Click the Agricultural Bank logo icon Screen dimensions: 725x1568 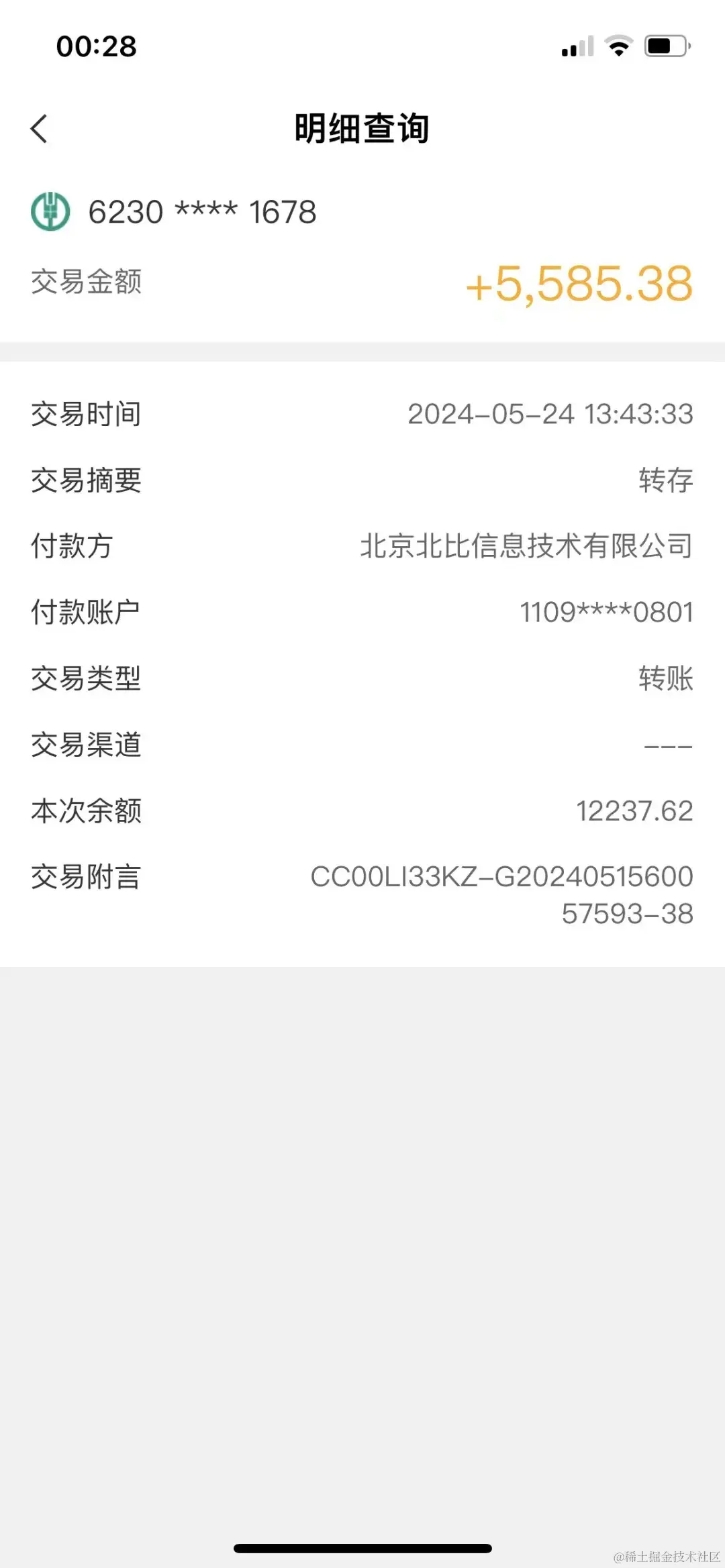click(50, 211)
